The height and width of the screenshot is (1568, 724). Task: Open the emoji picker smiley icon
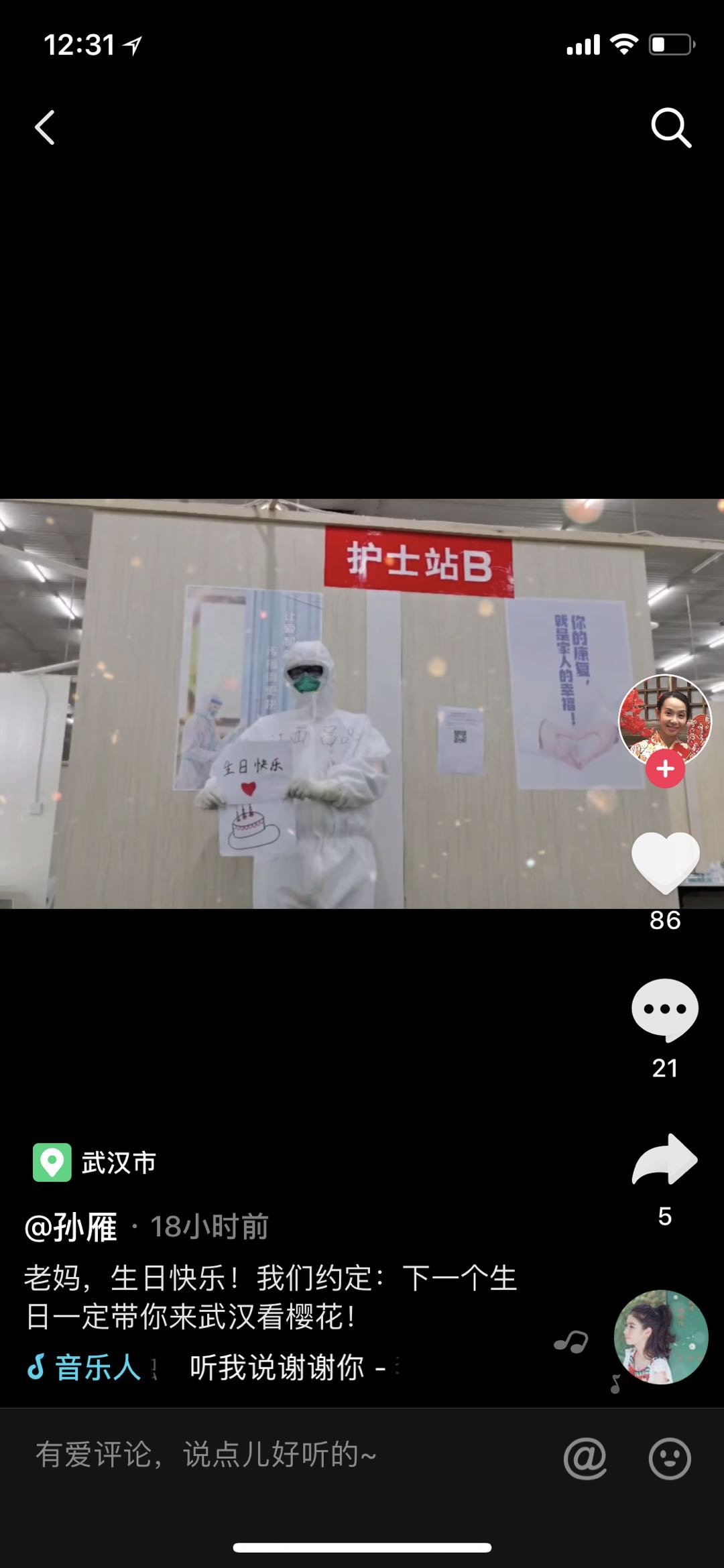point(669,1457)
